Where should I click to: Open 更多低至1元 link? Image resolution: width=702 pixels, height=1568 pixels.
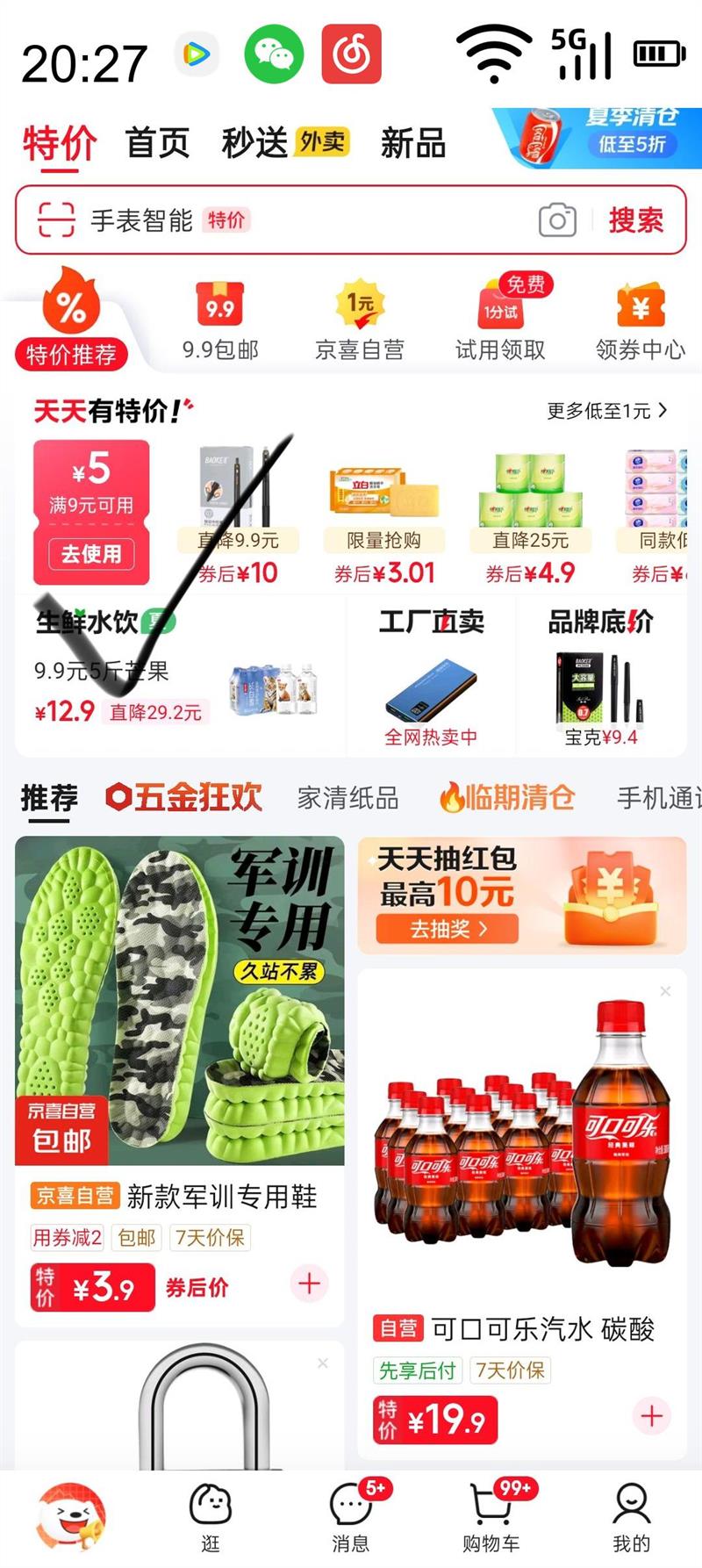click(x=607, y=411)
